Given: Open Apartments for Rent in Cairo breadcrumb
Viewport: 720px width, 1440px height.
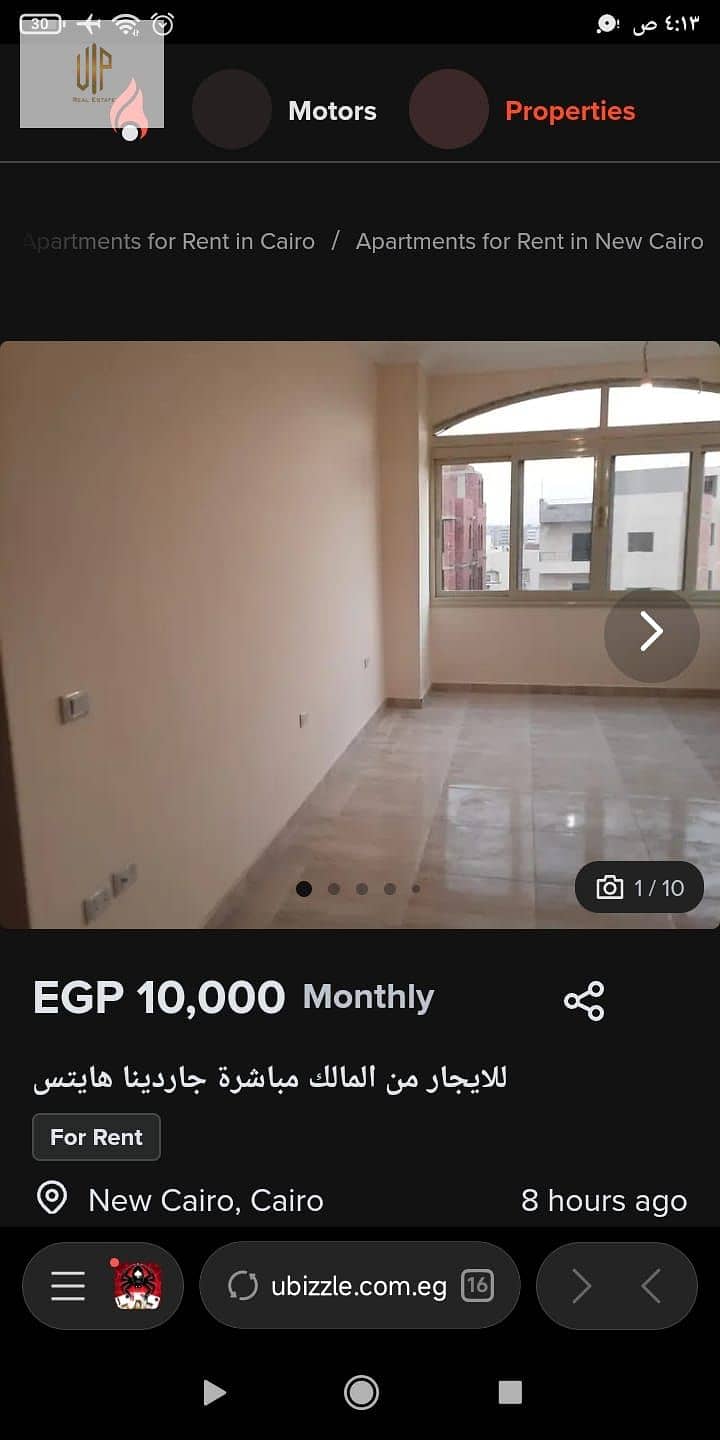Looking at the screenshot, I should 170,242.
